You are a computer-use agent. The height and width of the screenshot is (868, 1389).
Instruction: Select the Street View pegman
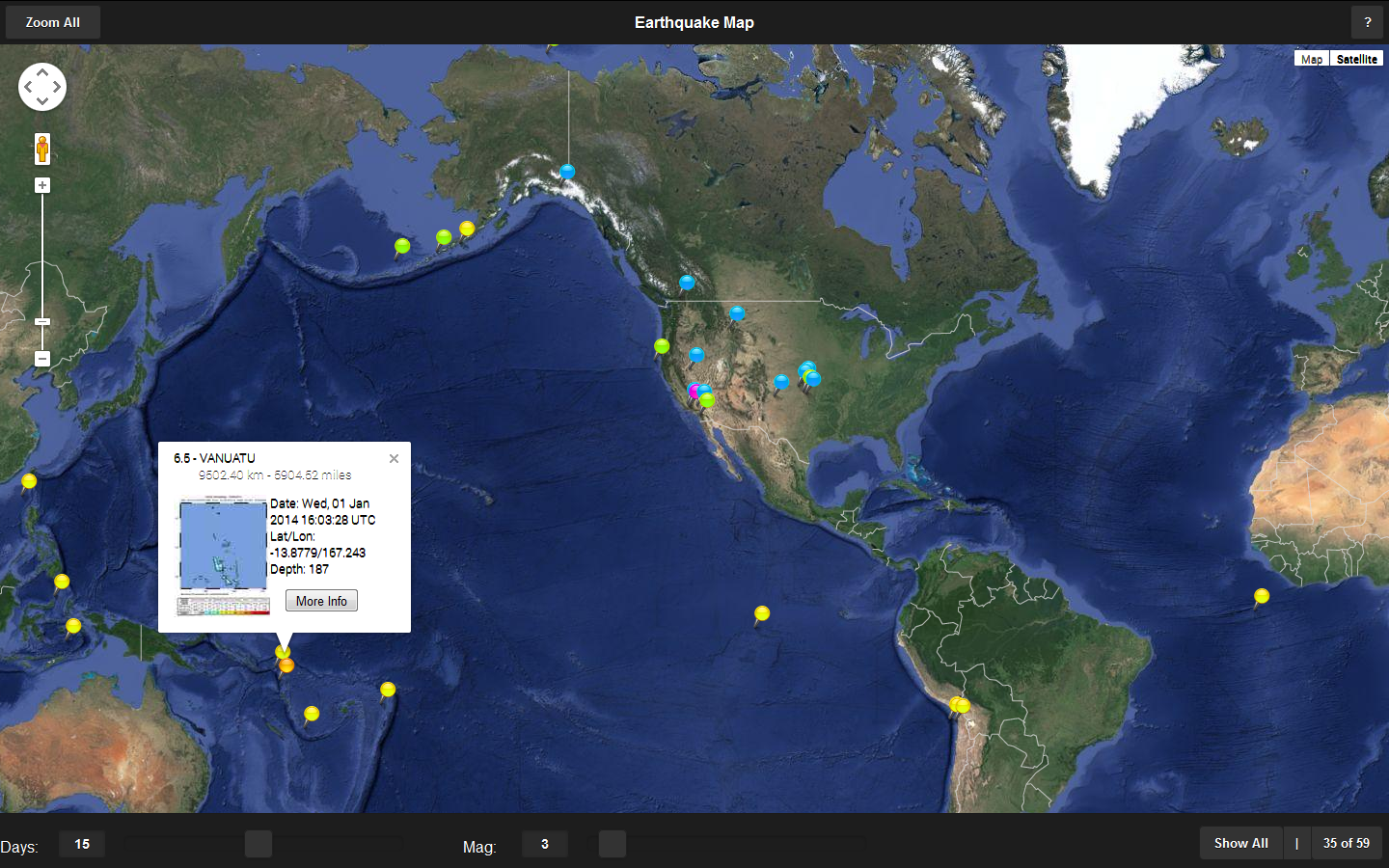(x=42, y=149)
